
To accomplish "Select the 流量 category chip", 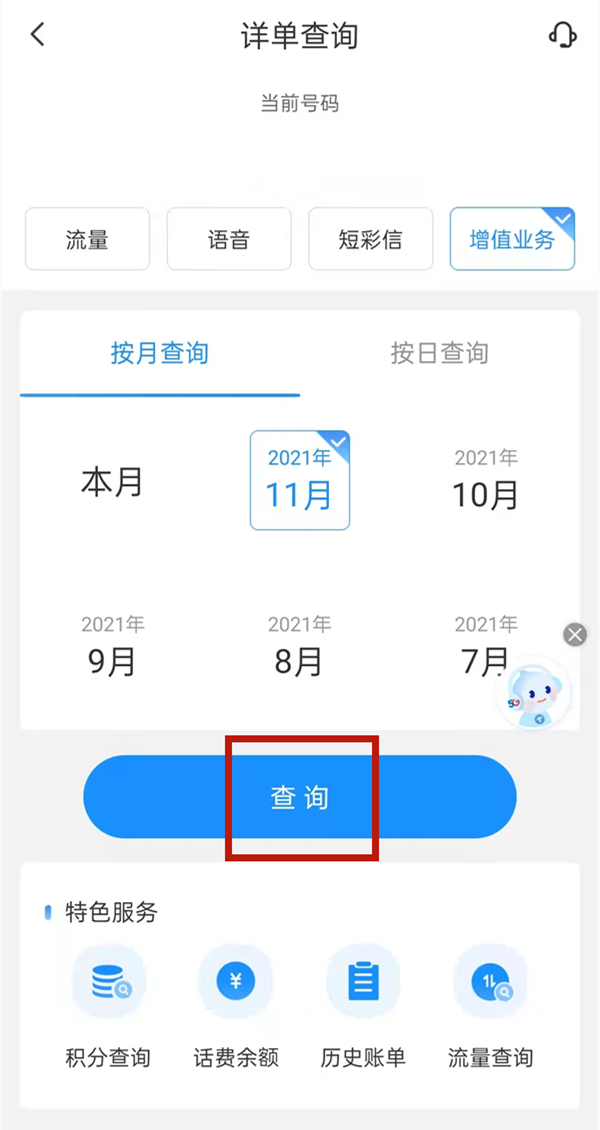I will [87, 239].
